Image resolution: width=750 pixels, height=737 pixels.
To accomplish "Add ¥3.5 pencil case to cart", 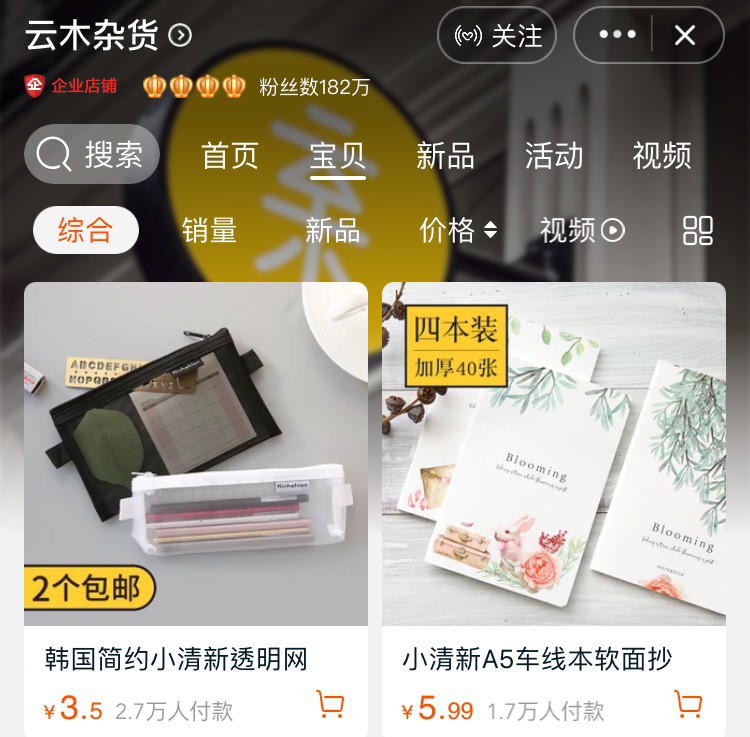I will [x=330, y=704].
